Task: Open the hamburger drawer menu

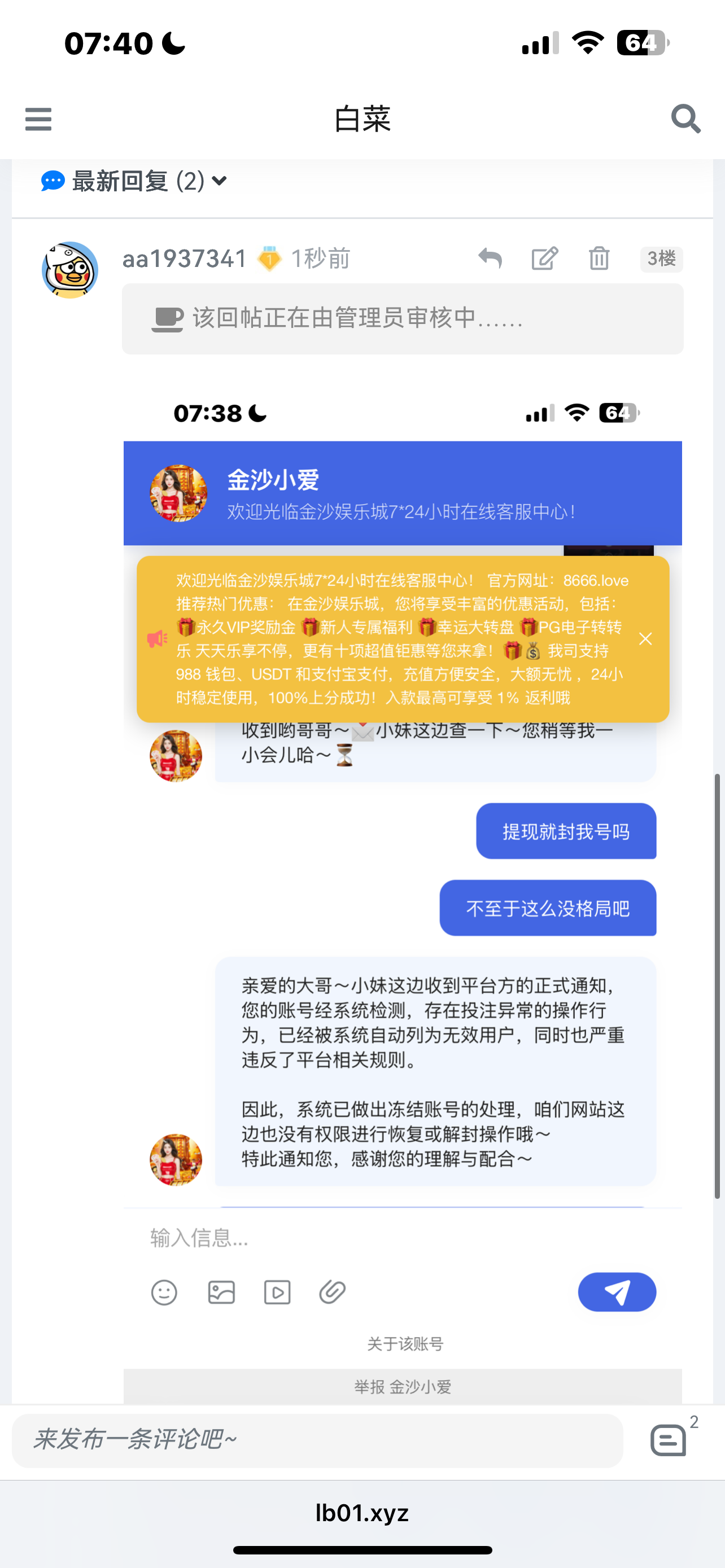Action: point(38,119)
